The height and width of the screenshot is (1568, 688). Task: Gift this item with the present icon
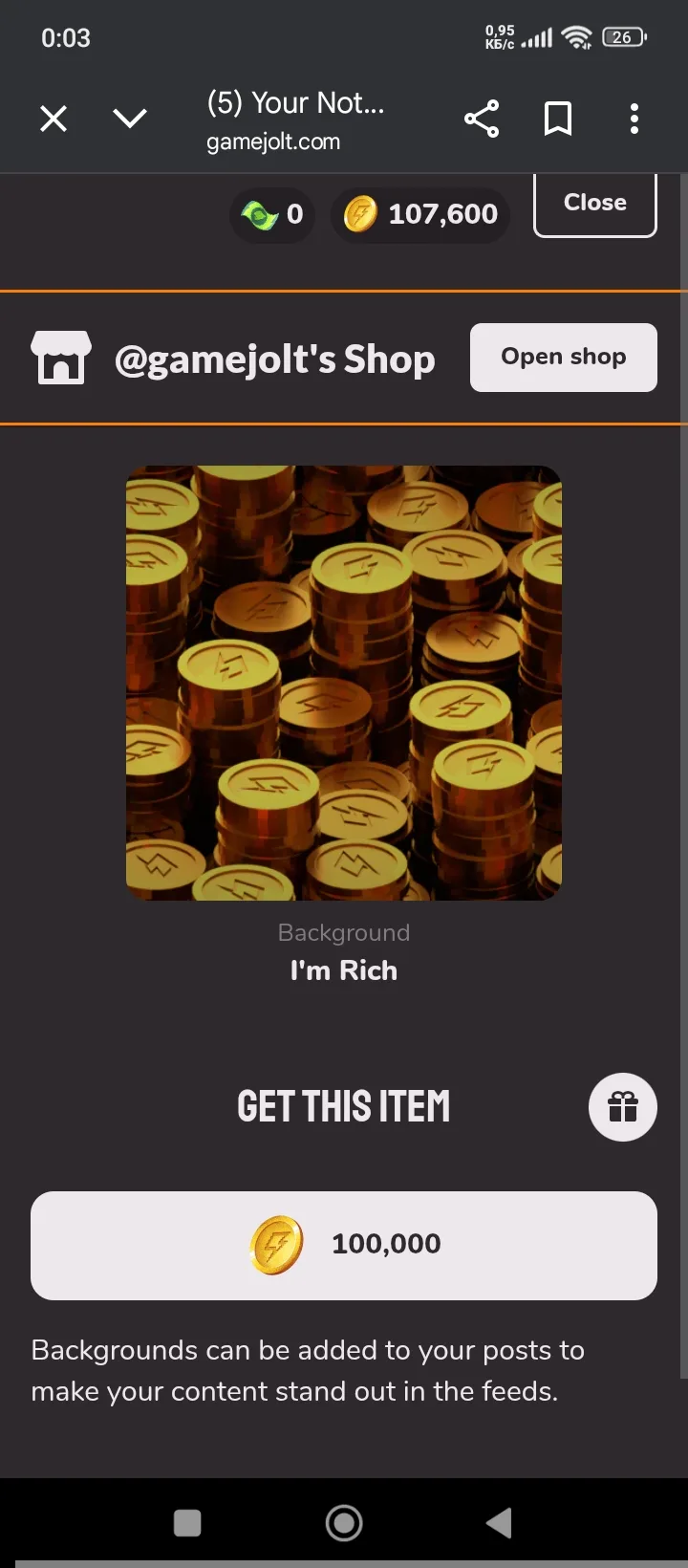click(x=622, y=1107)
